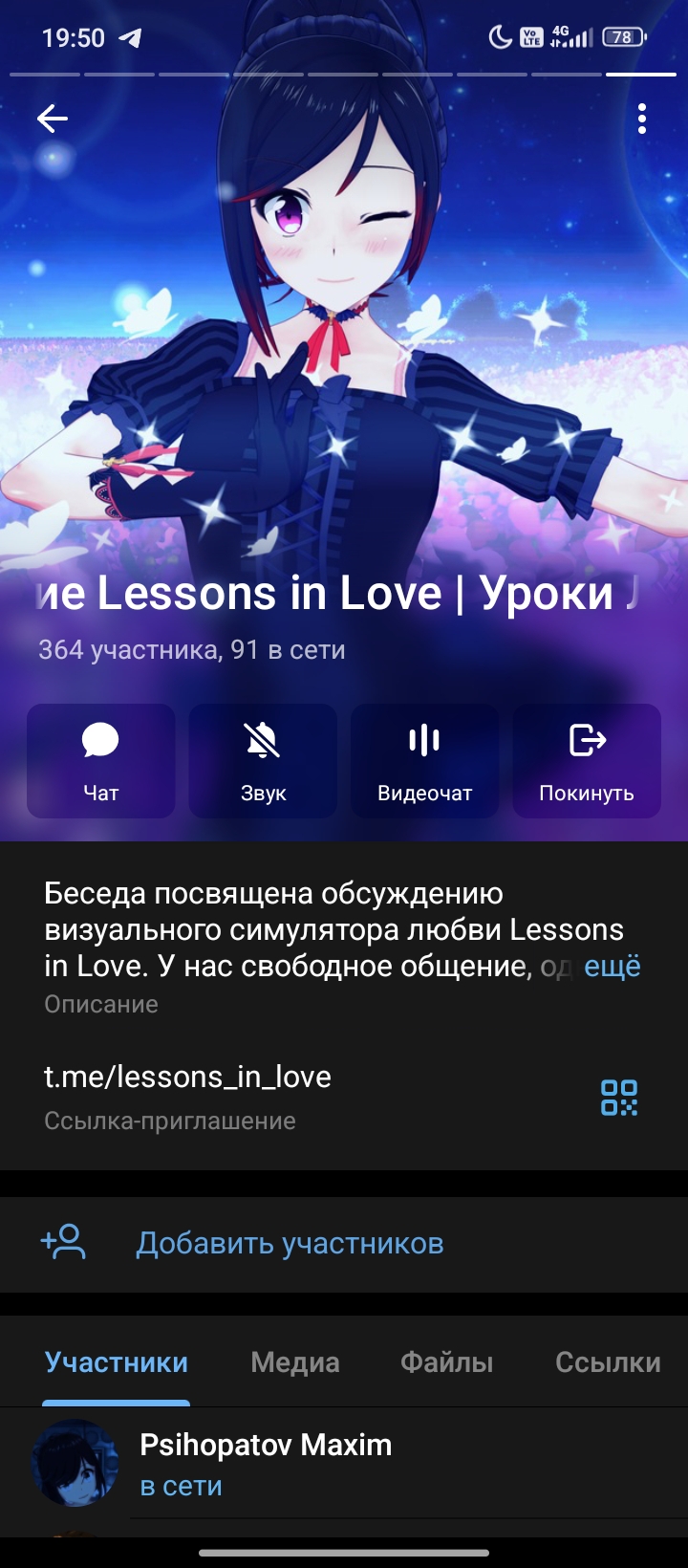Tap the t.me/lessons_in_love invite link
The image size is (688, 1568).
(188, 1078)
